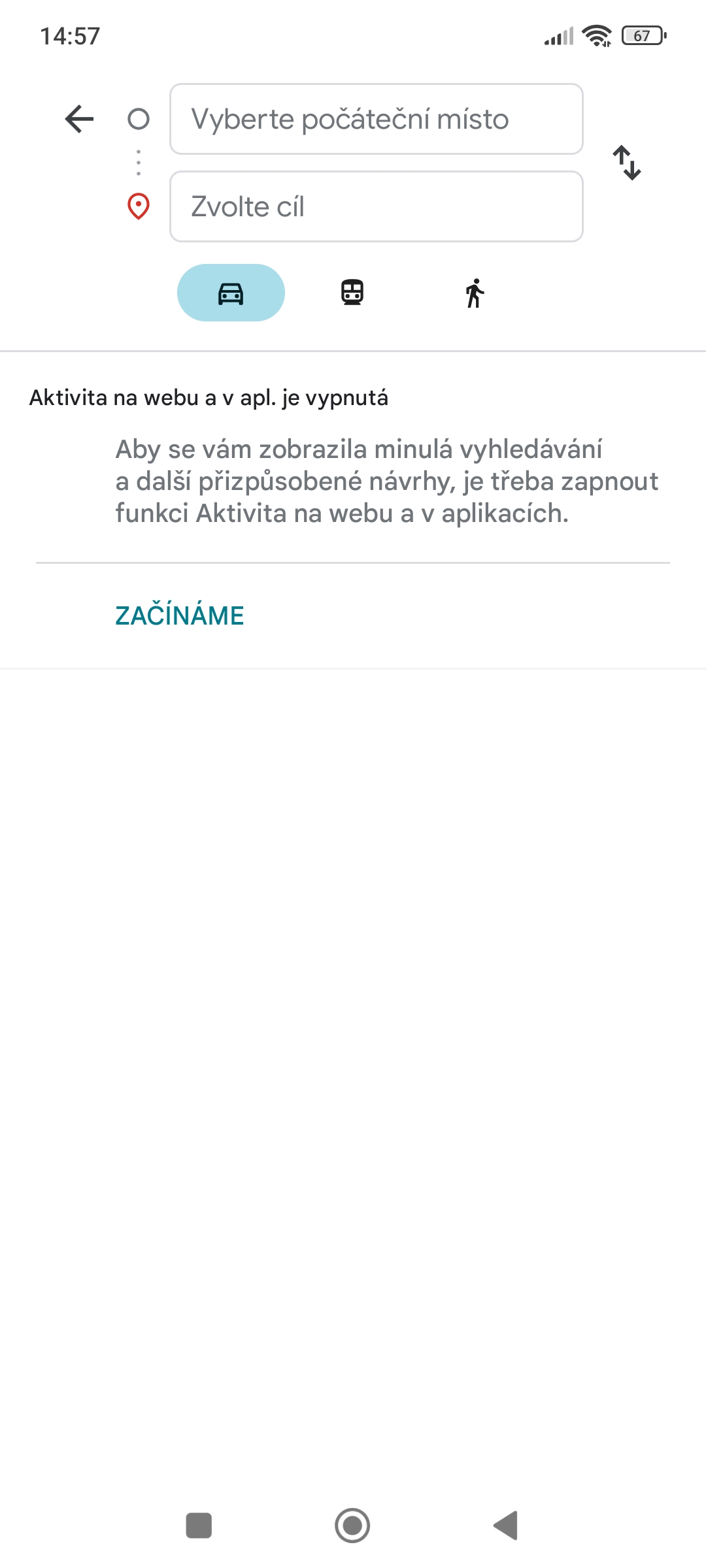Switch to walking mode
706x1568 pixels.
[x=475, y=293]
